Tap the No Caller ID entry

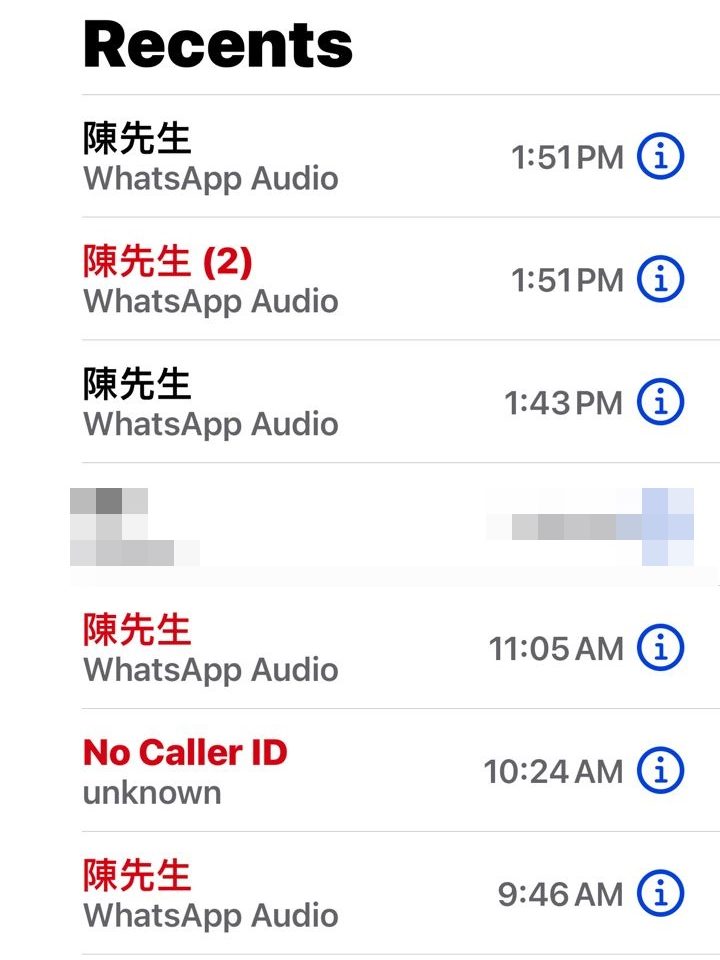point(300,771)
